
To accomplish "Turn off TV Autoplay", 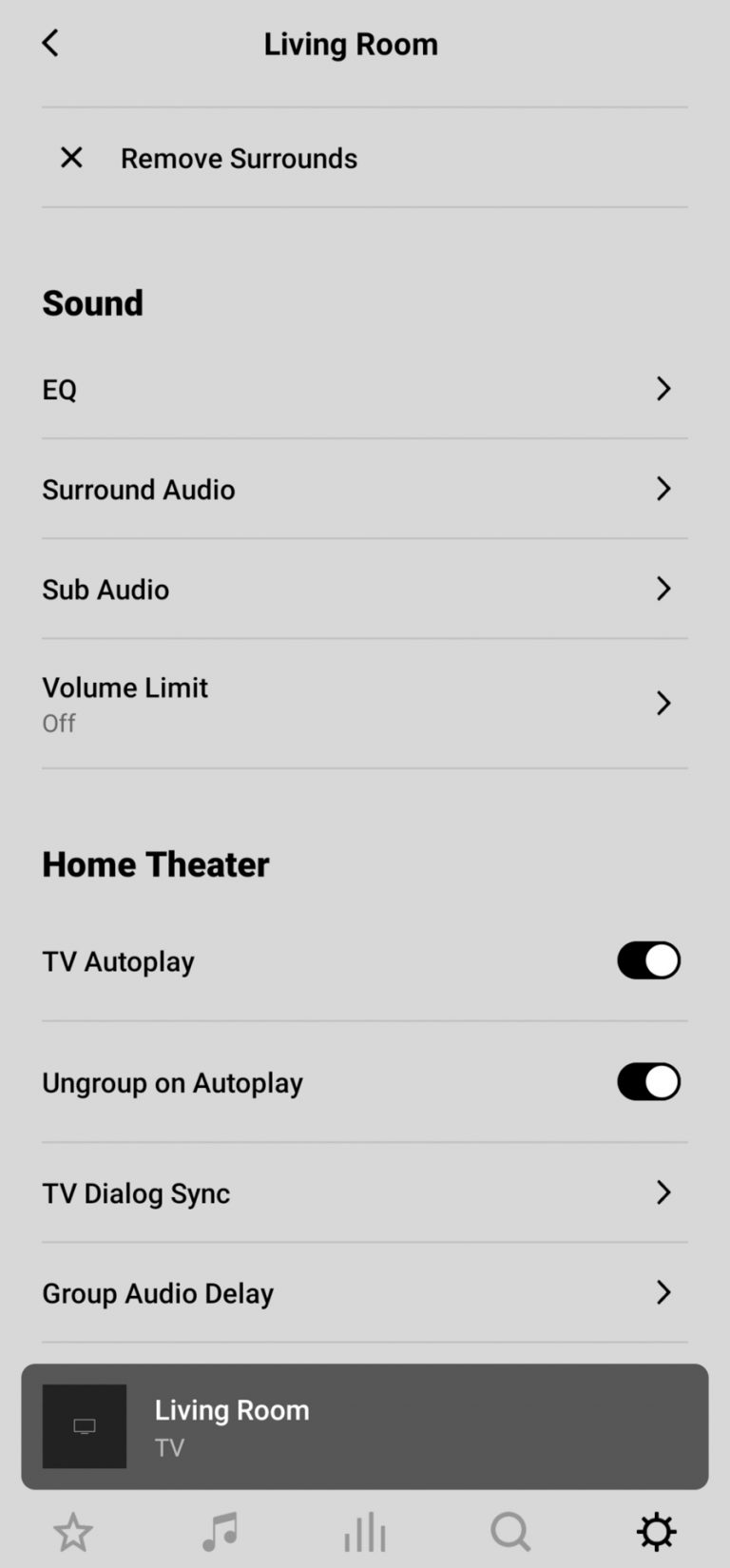I will click(648, 960).
